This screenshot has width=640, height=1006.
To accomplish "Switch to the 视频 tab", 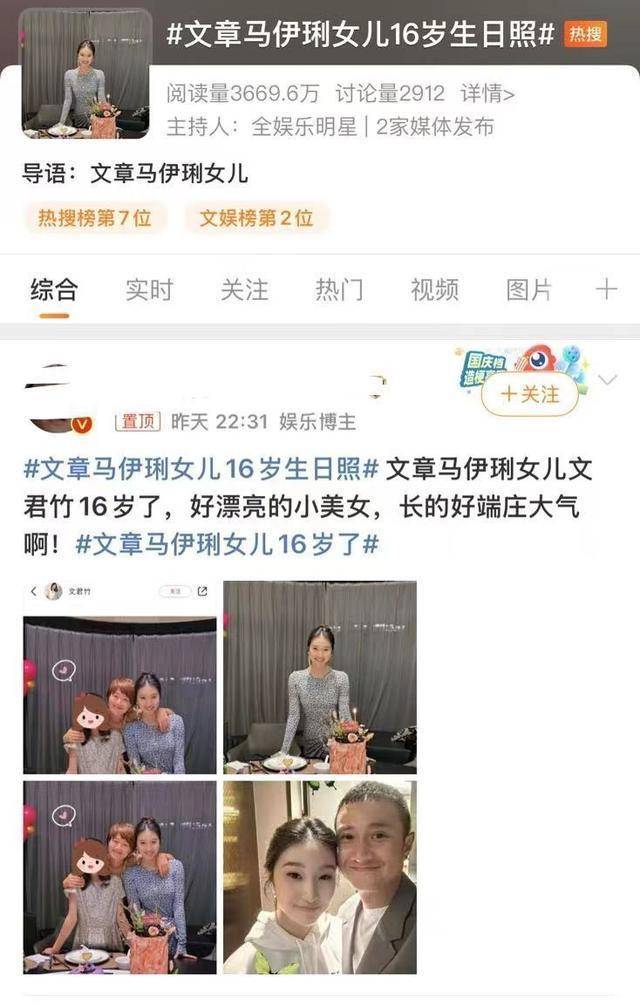I will coord(434,290).
